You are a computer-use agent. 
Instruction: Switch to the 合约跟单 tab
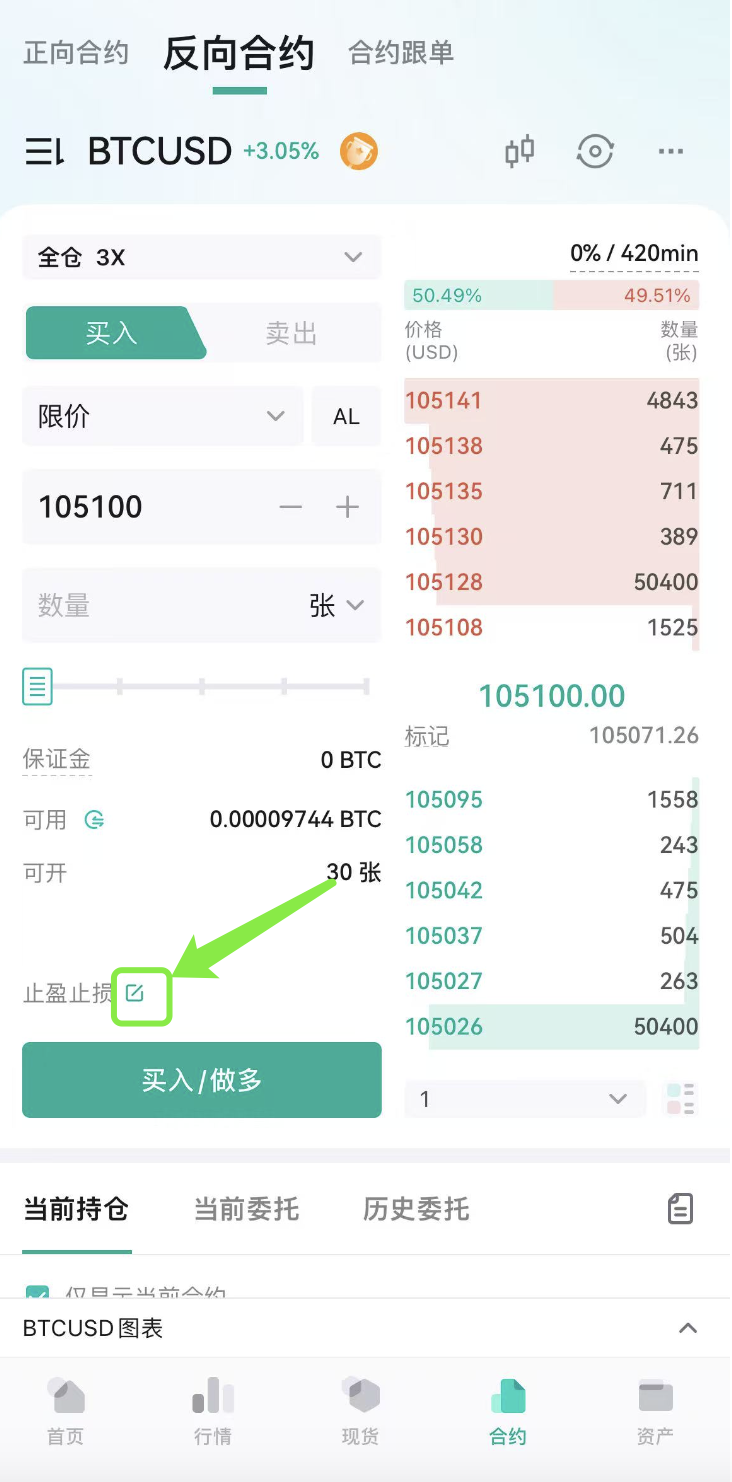click(401, 52)
